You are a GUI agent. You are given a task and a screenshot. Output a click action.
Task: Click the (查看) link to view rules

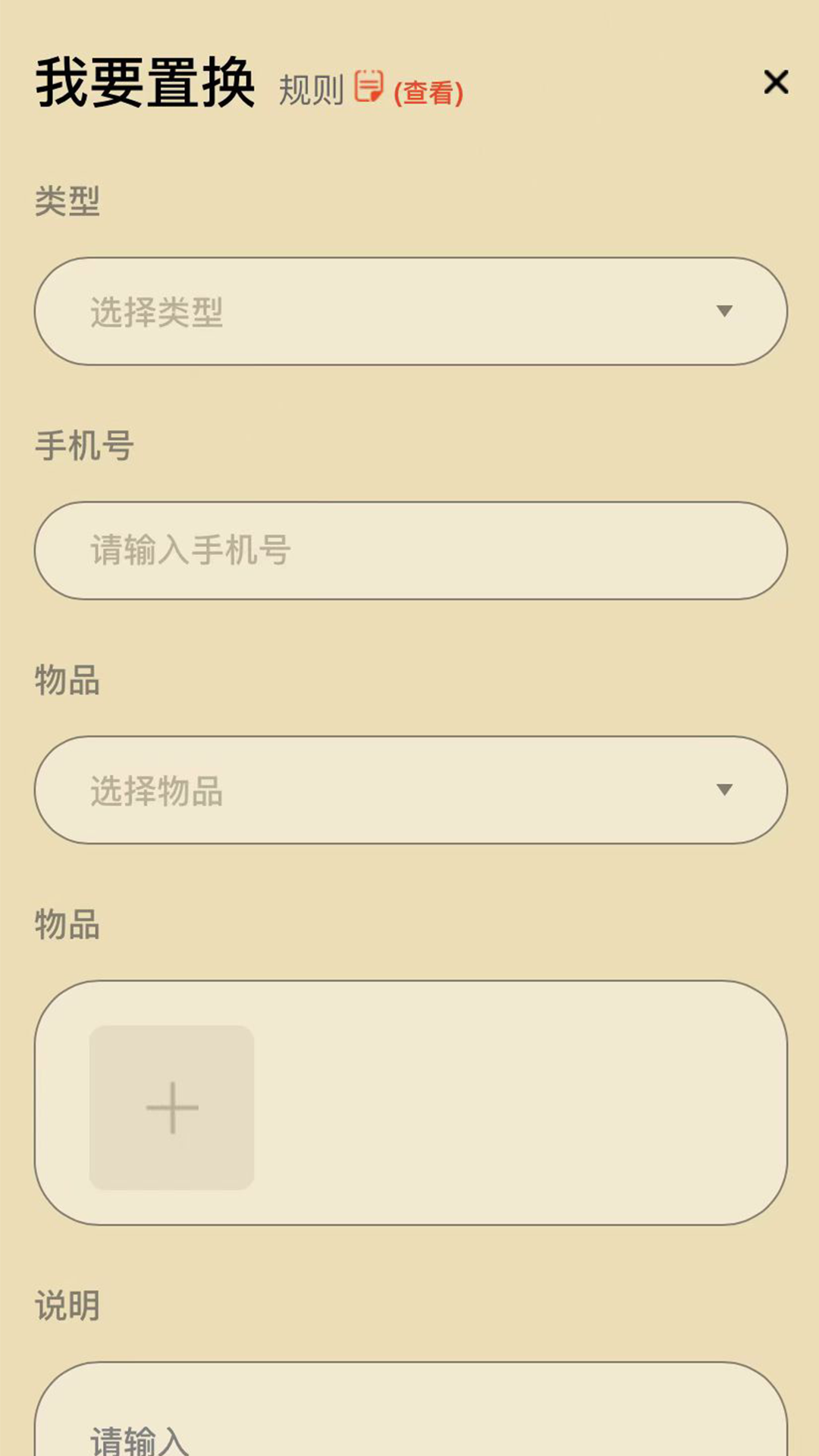coord(428,93)
